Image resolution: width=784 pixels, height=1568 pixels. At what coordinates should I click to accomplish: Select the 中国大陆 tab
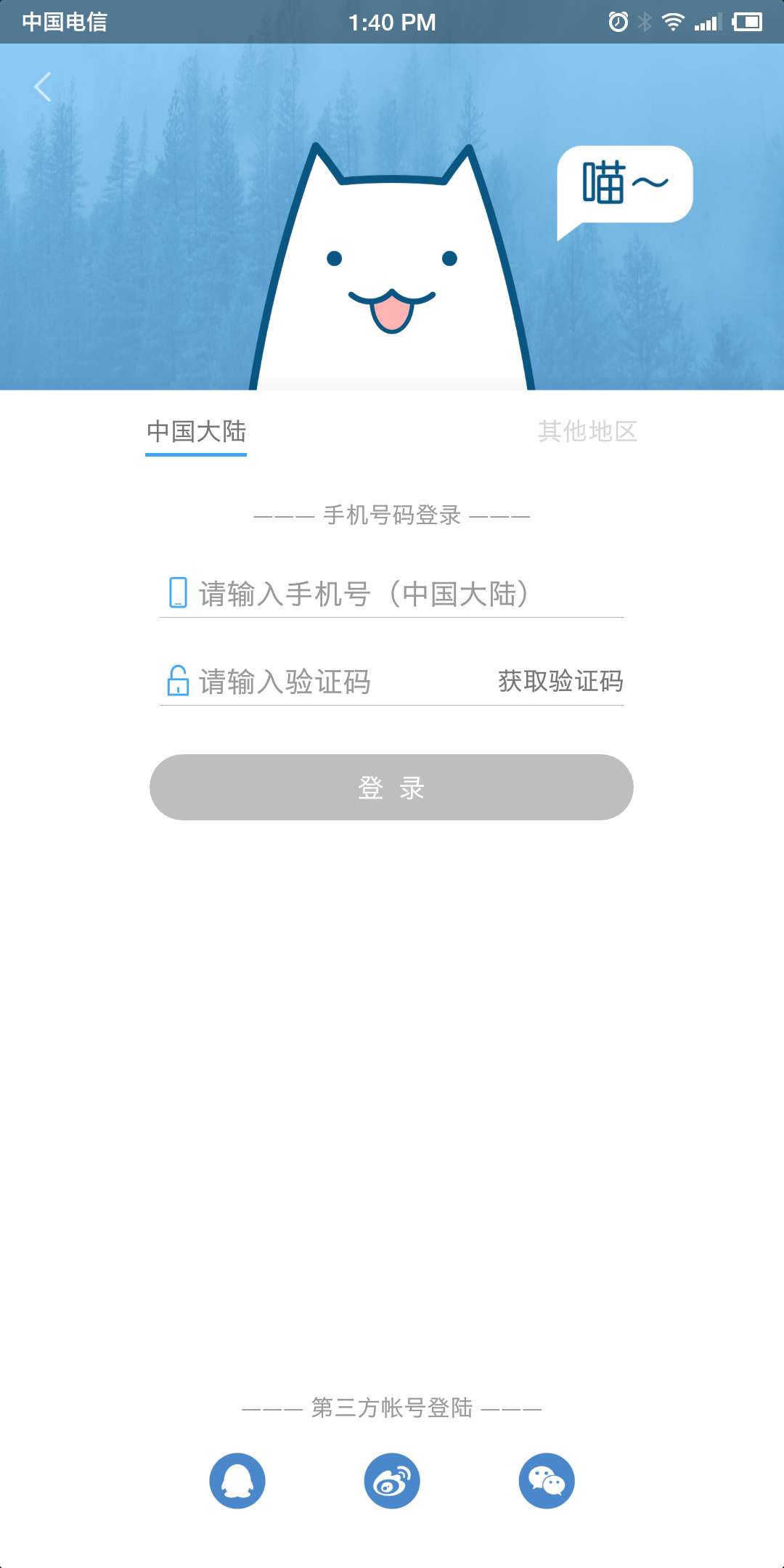(x=196, y=432)
